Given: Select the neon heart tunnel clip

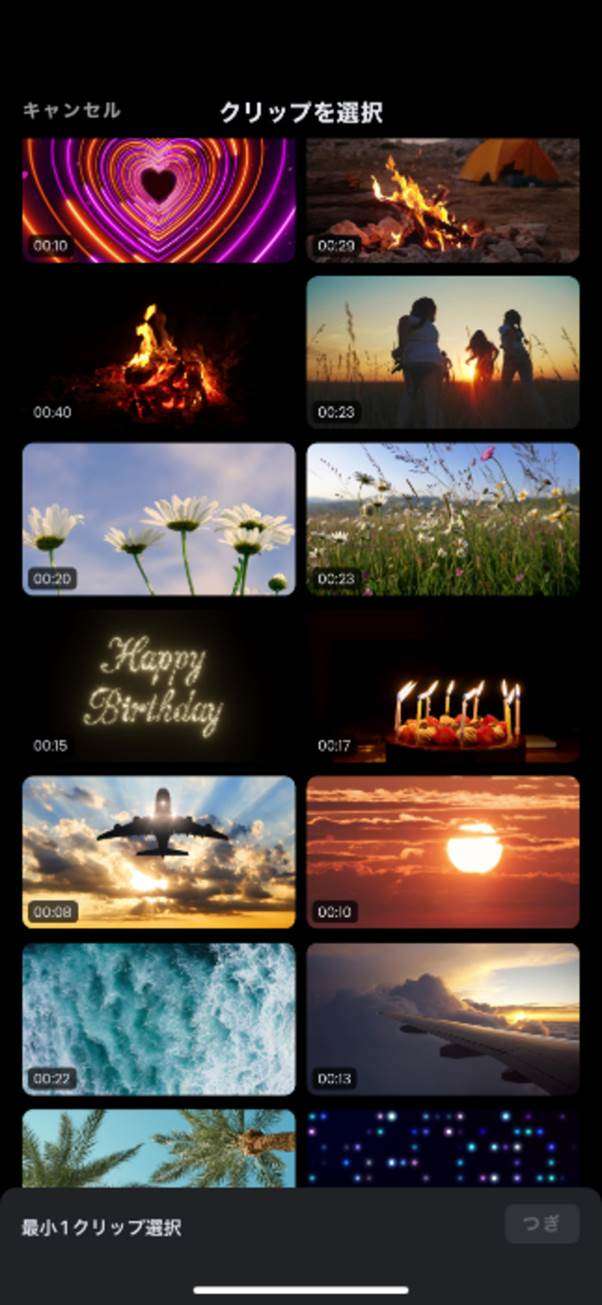Looking at the screenshot, I should click(159, 200).
